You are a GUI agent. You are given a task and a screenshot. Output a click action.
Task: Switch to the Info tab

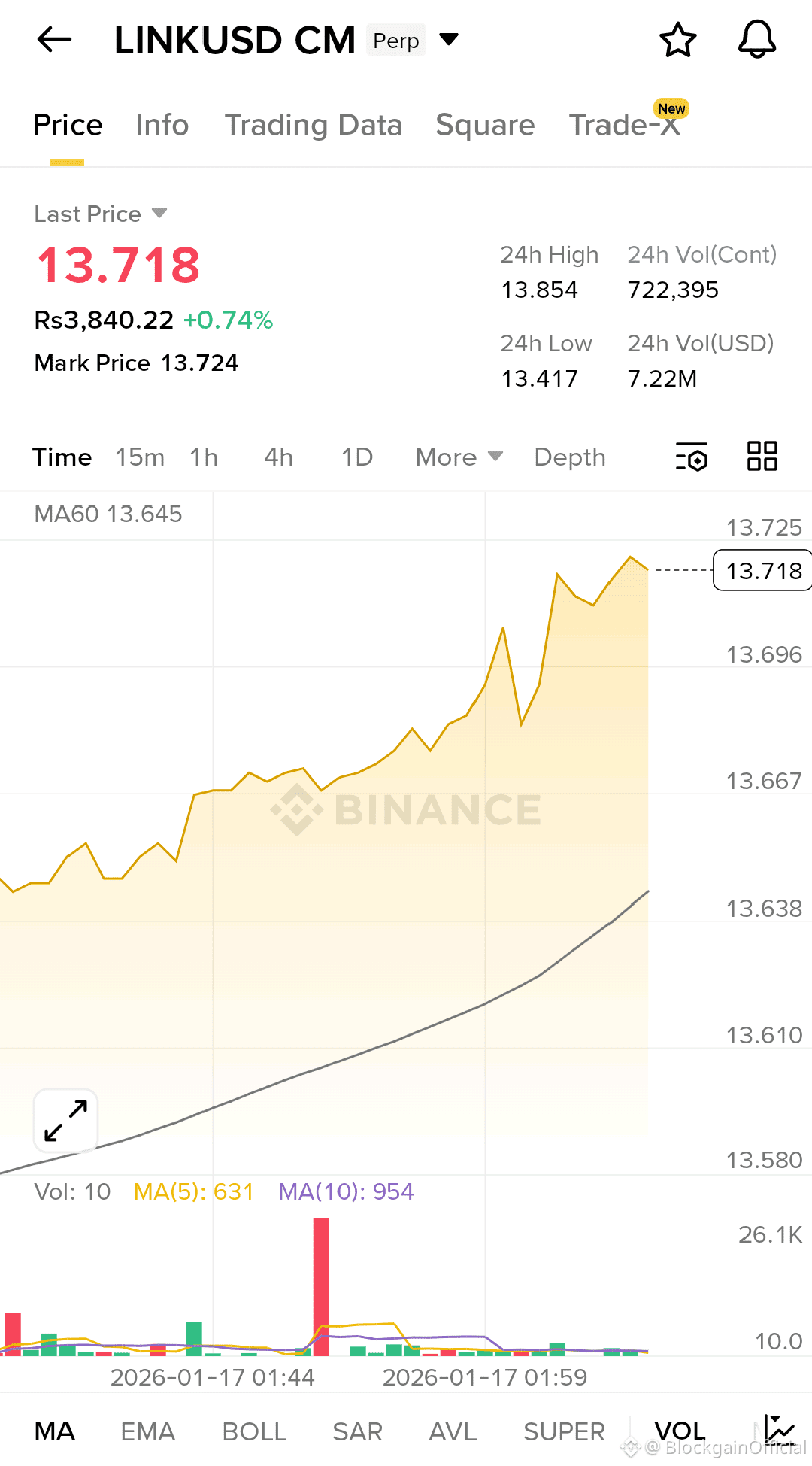point(162,125)
